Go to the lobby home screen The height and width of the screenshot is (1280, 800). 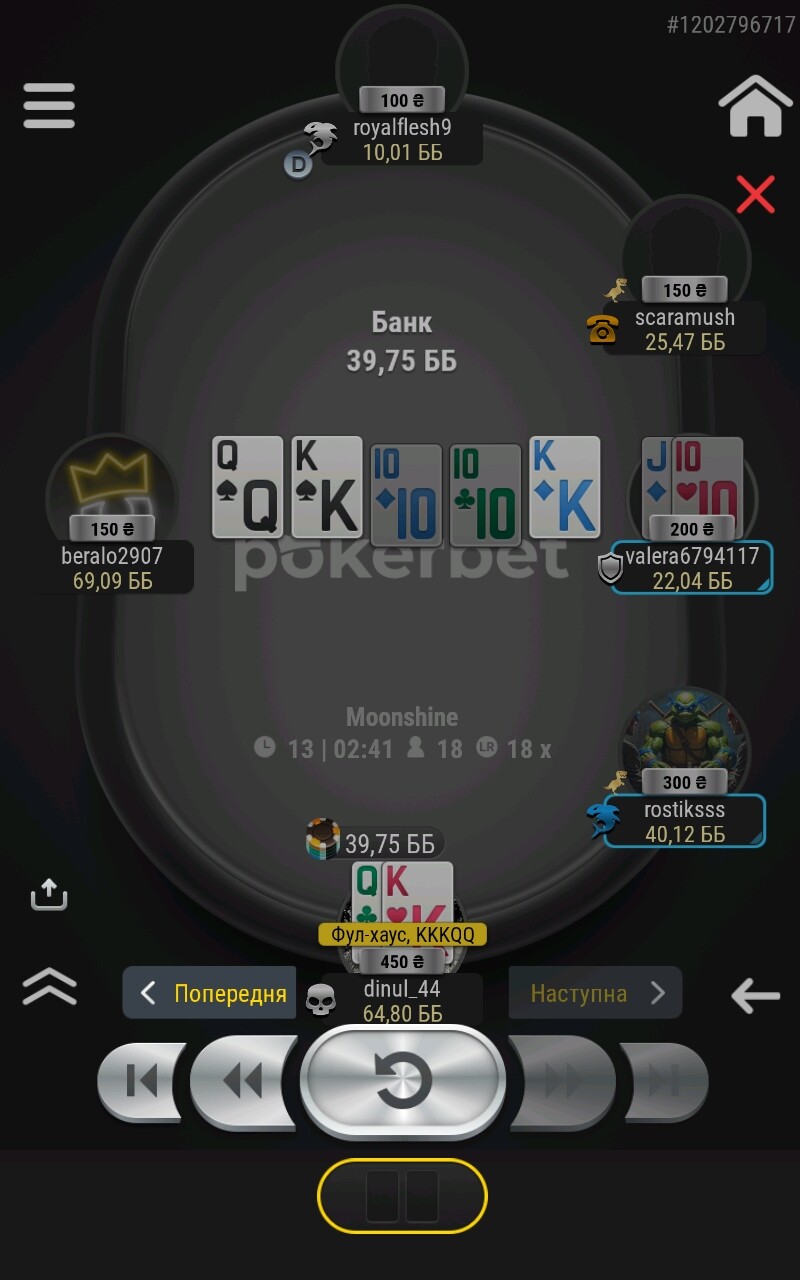click(755, 106)
